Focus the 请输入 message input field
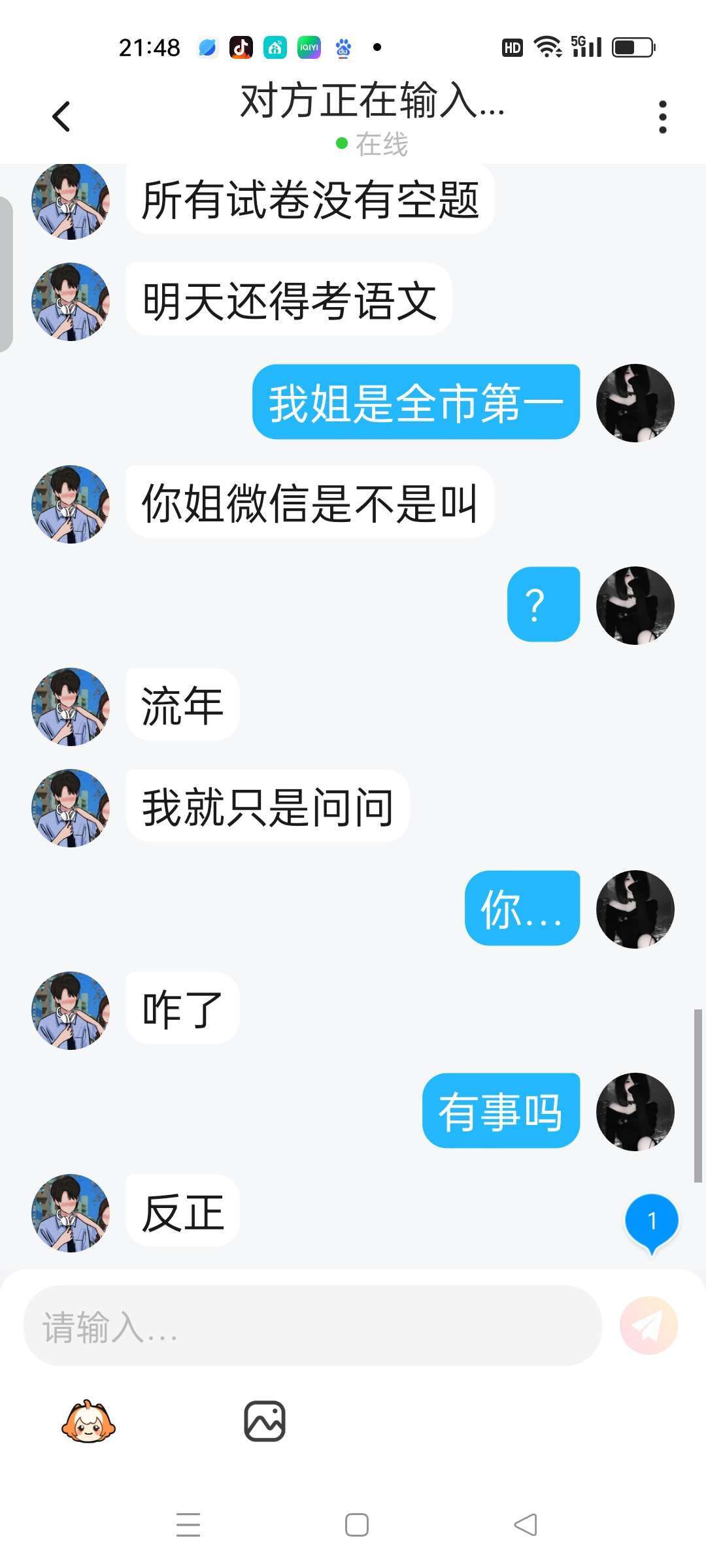Screen dimensions: 706x1568 [312, 1326]
